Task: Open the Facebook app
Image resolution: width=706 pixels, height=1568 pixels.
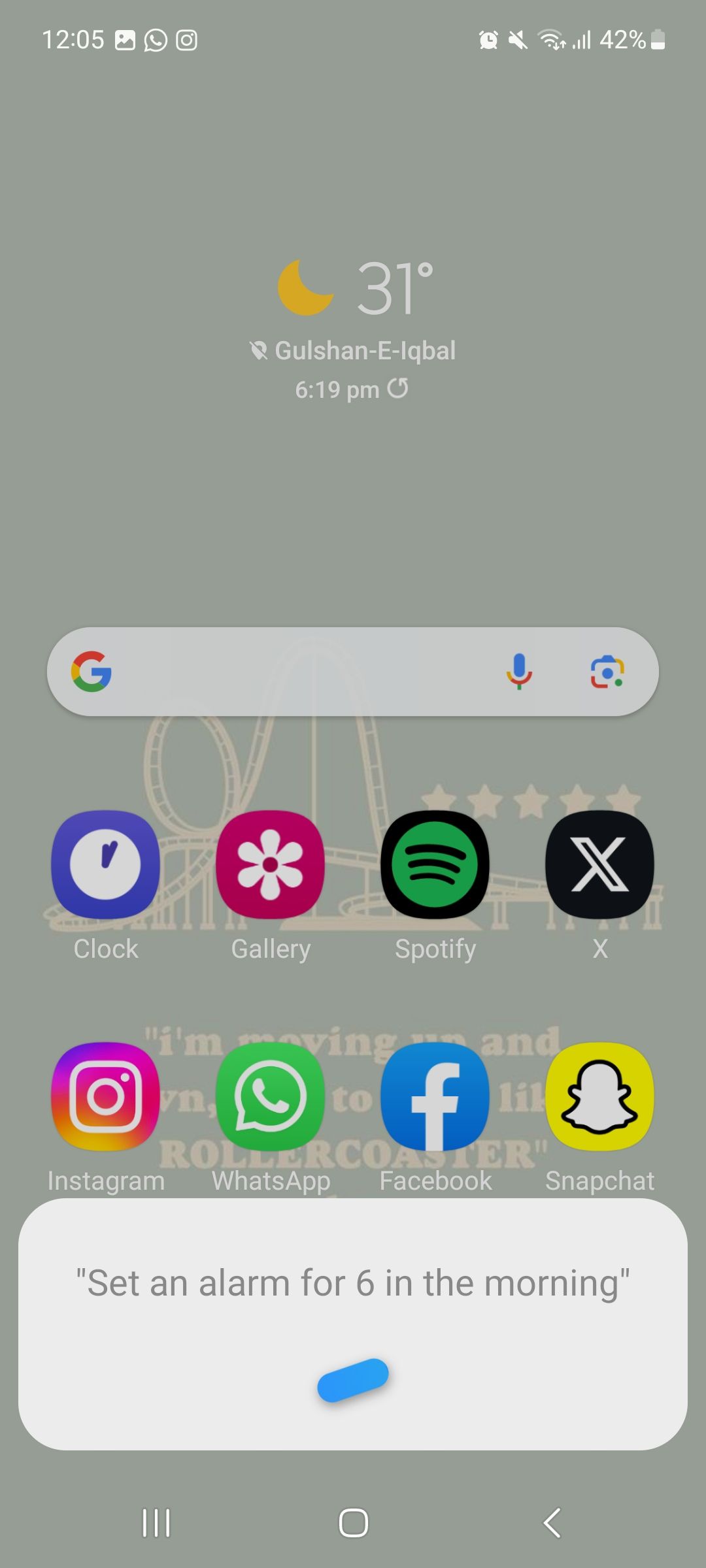Action: pyautogui.click(x=435, y=1096)
